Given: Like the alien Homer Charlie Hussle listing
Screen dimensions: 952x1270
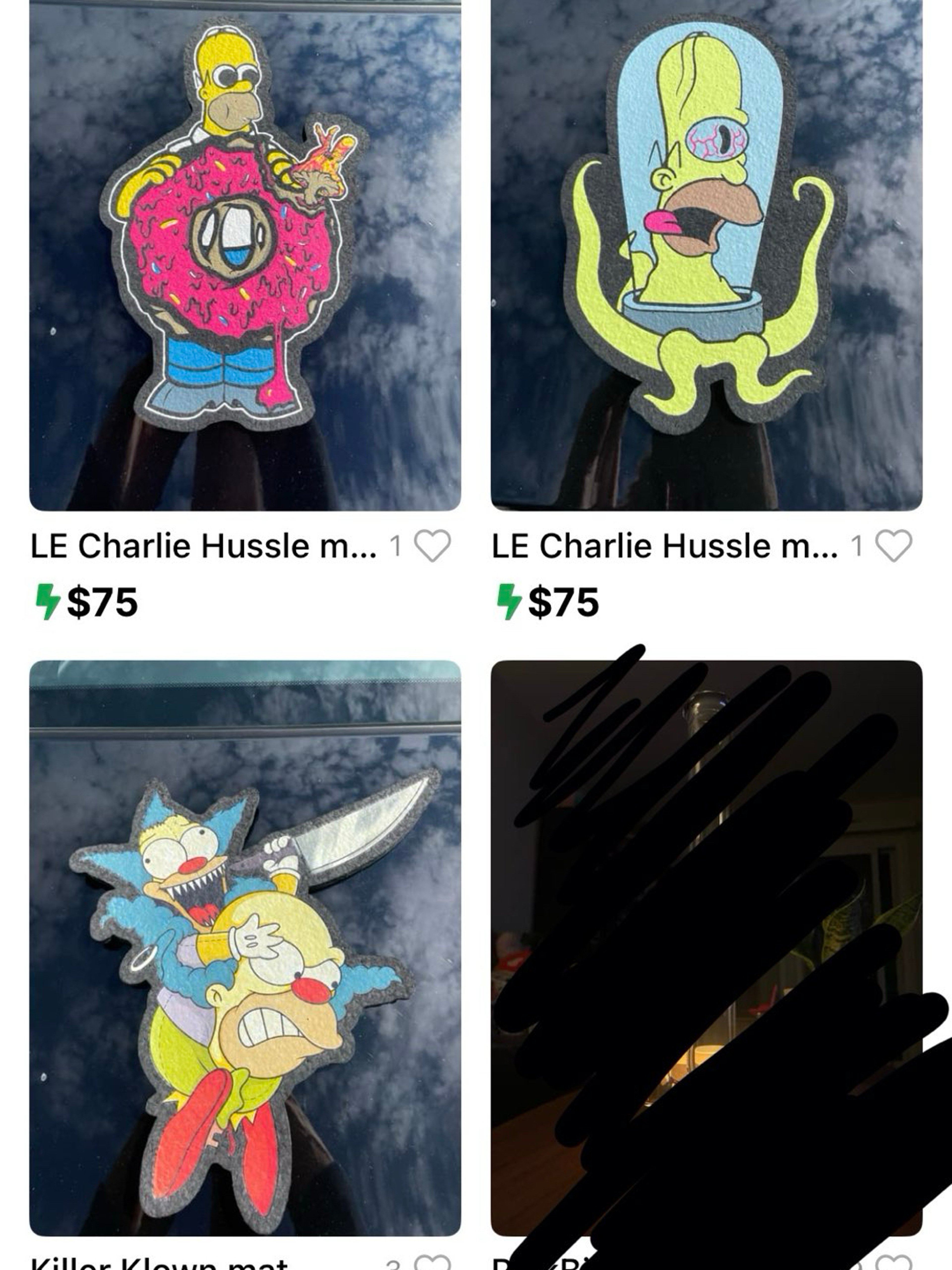Looking at the screenshot, I should tap(894, 545).
